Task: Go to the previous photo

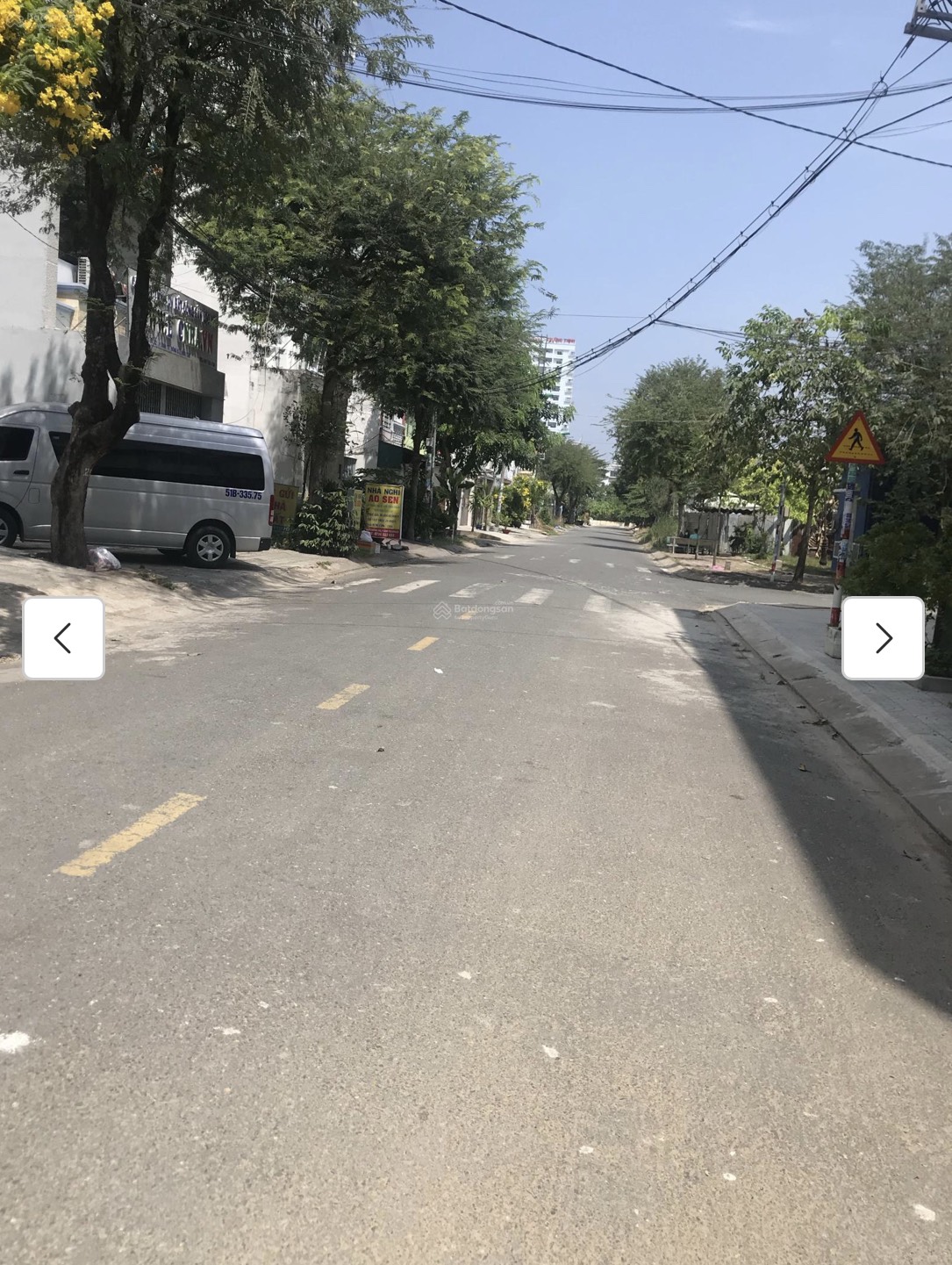Action: tap(63, 638)
